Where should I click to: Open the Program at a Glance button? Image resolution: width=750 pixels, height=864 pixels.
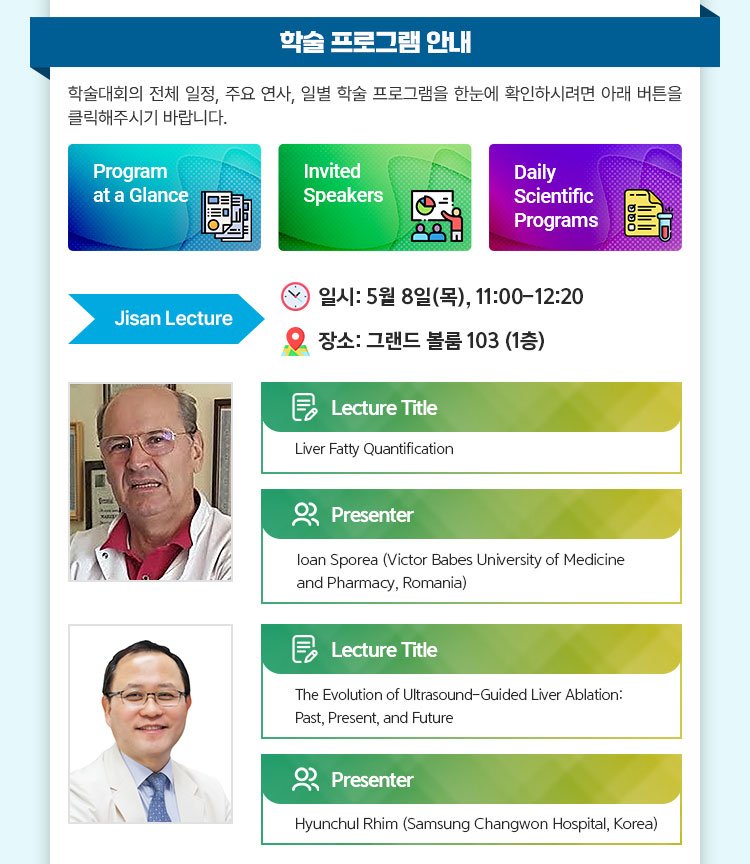tap(164, 197)
